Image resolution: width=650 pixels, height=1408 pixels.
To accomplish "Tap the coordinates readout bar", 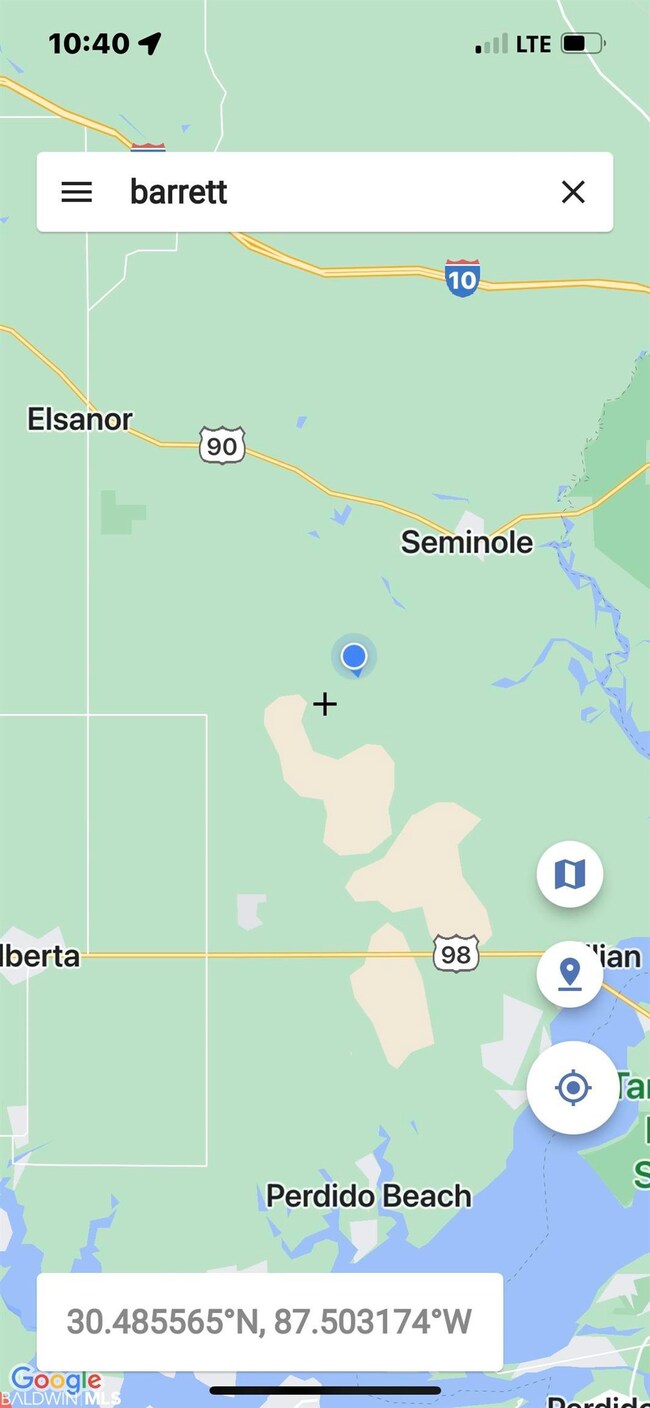I will coord(269,1322).
